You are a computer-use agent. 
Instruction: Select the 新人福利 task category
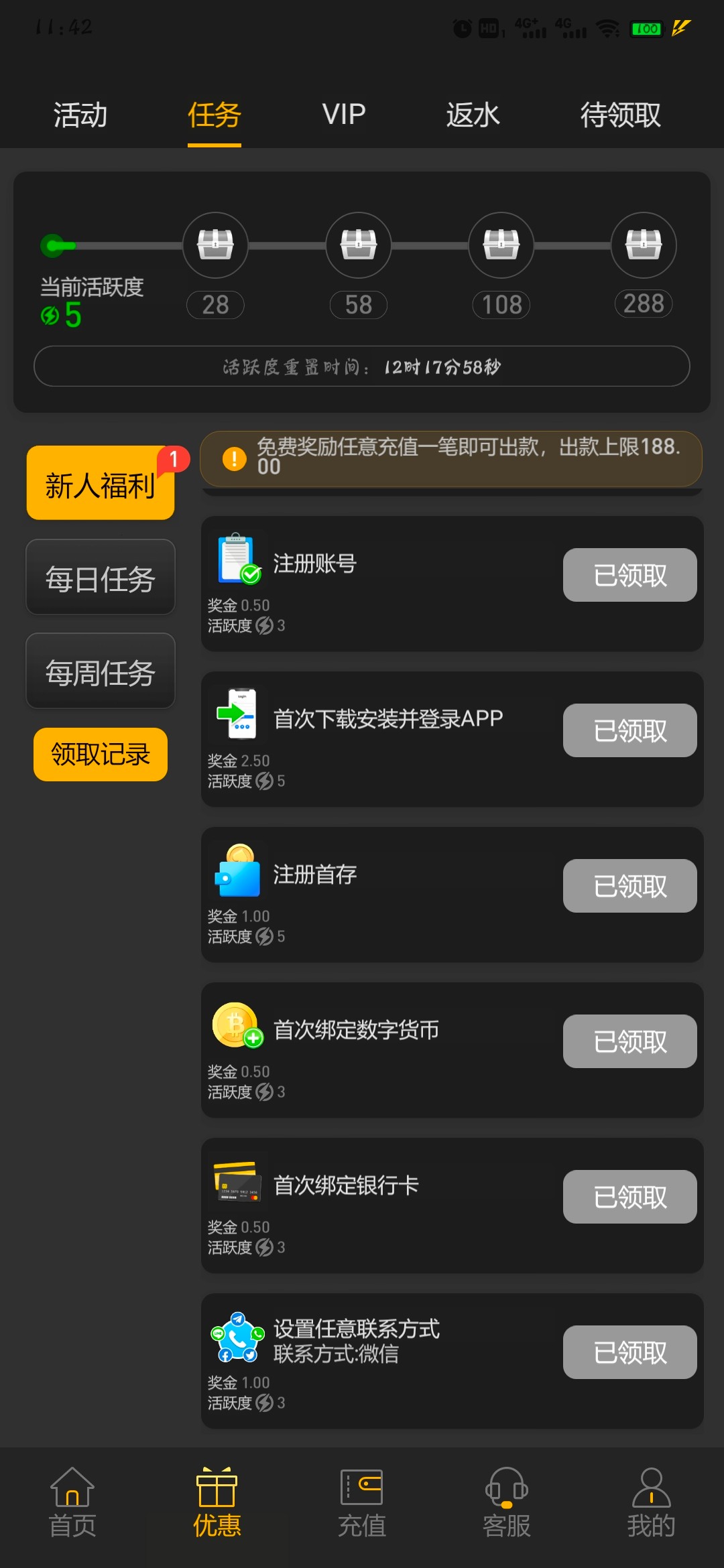tap(101, 483)
